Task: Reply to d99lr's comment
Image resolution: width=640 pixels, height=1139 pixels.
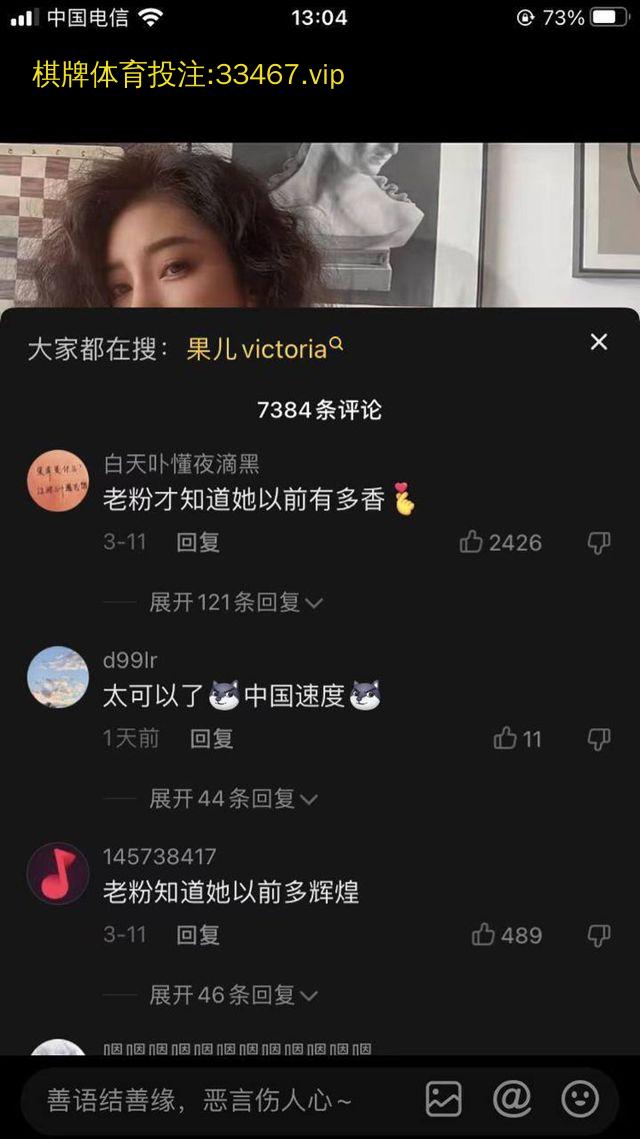Action: pyautogui.click(x=211, y=738)
